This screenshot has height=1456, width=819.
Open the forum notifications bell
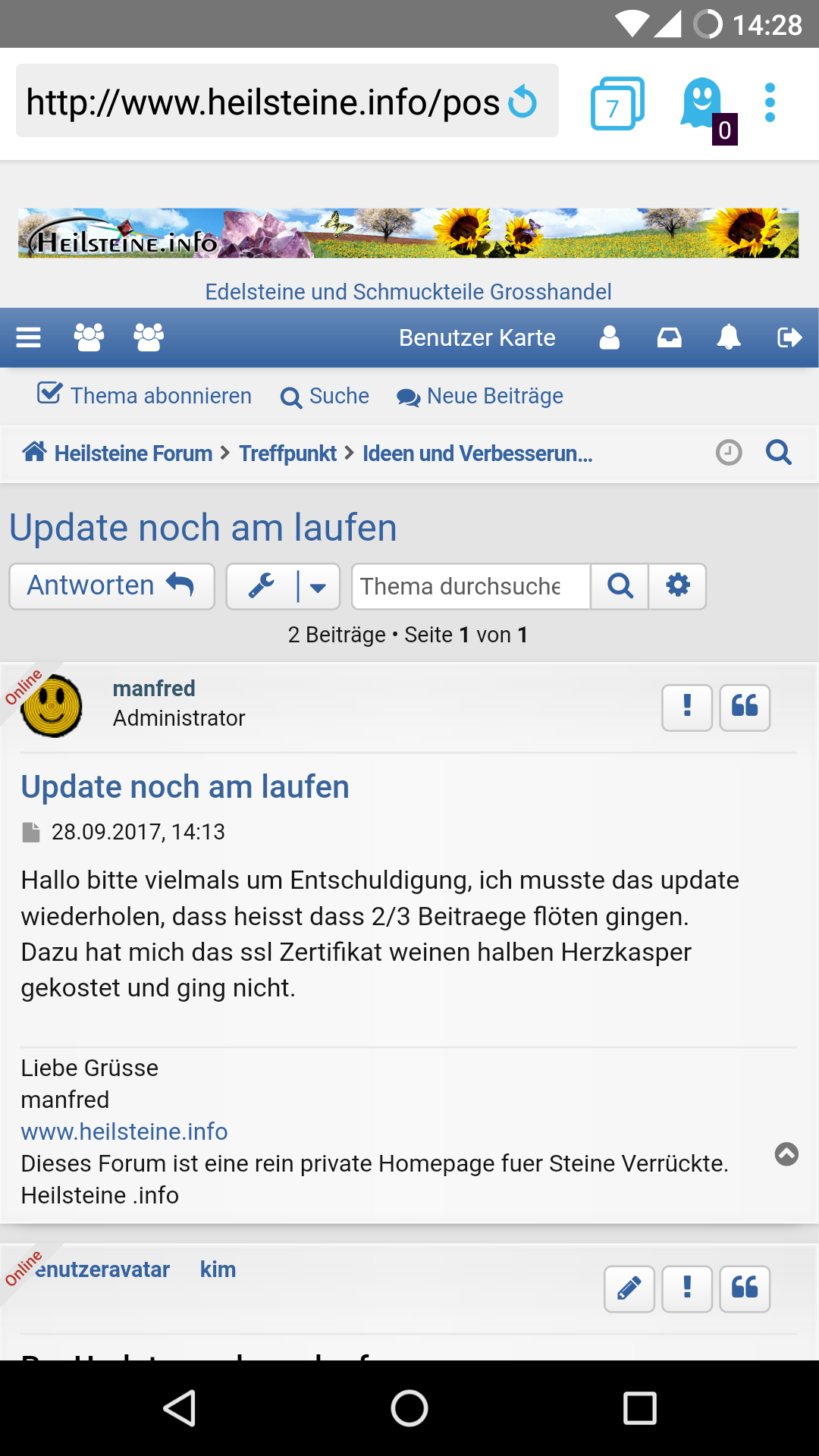[x=729, y=337]
